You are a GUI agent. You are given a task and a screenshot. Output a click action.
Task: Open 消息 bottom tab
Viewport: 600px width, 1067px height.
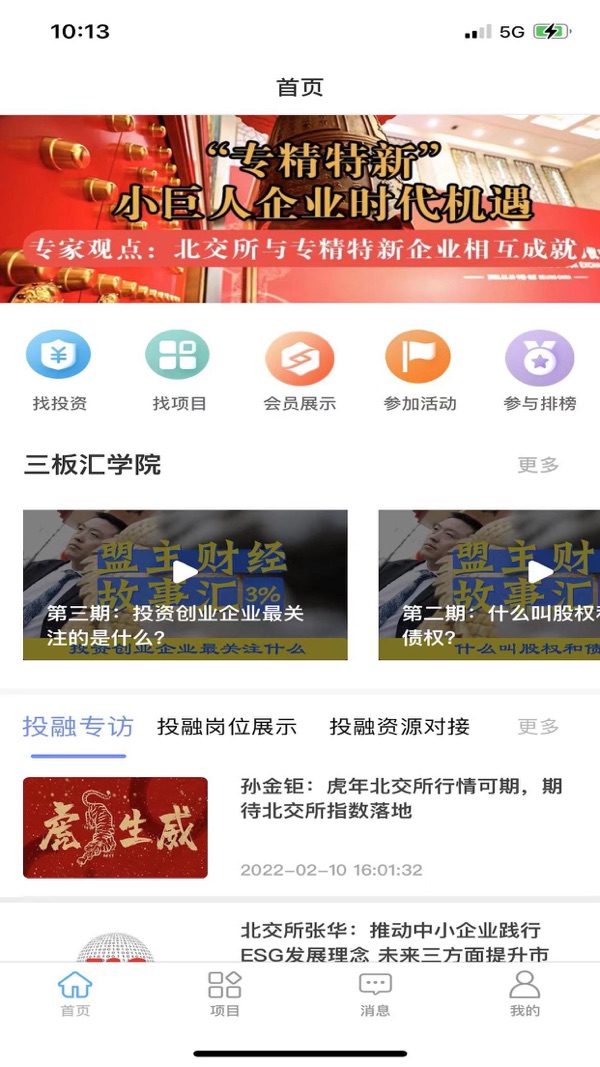point(375,993)
